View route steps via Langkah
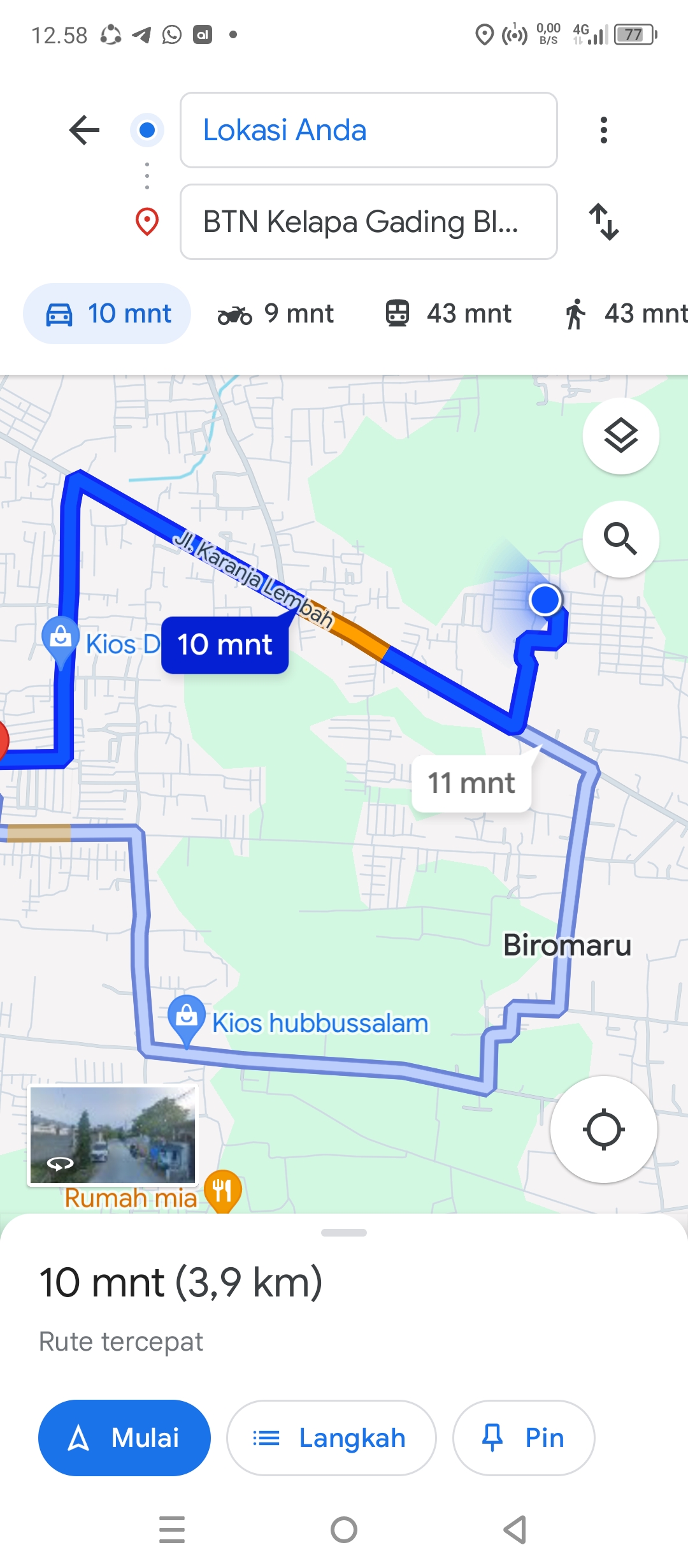 pos(331,1438)
